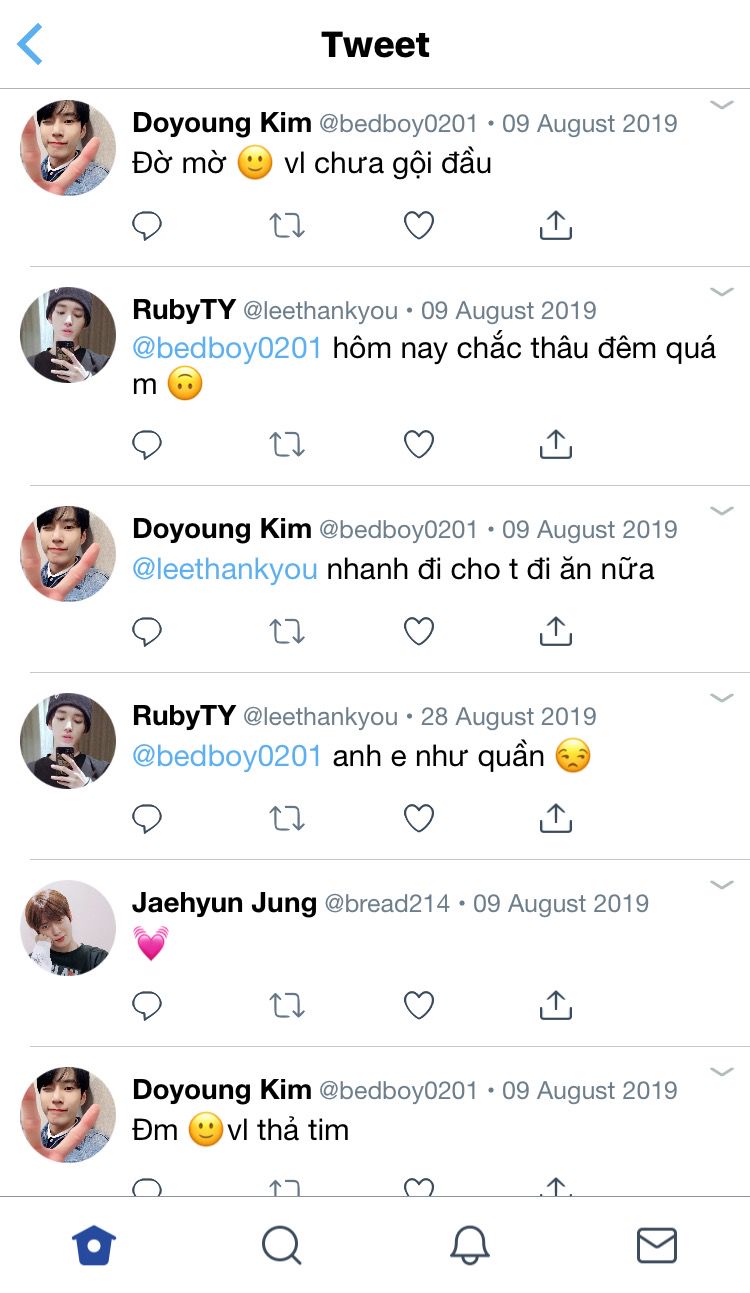Share RubyTY's "anh e như quần" tweet
The width and height of the screenshot is (750, 1293).
[x=555, y=819]
